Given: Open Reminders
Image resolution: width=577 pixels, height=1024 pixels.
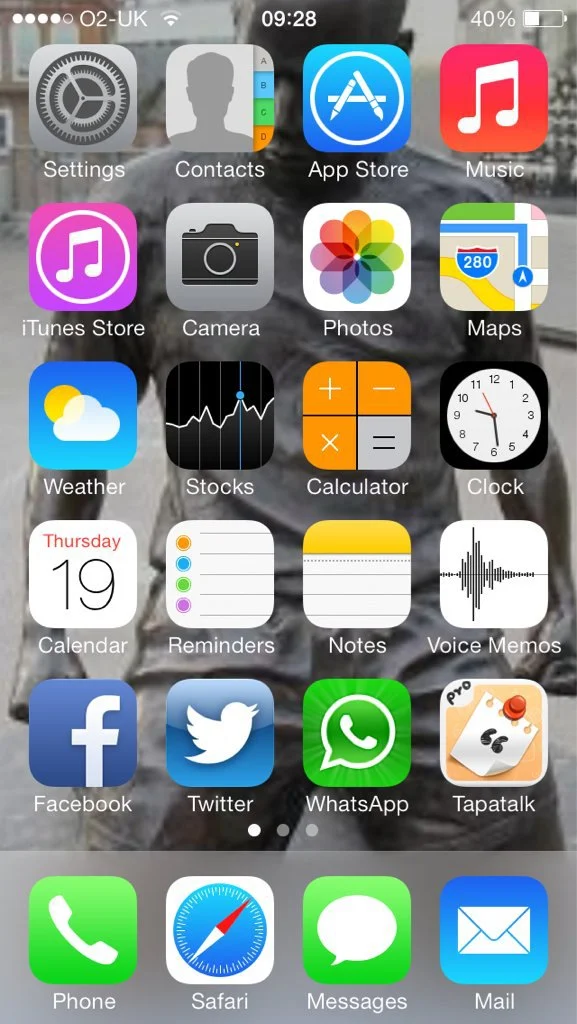Looking at the screenshot, I should click(220, 574).
